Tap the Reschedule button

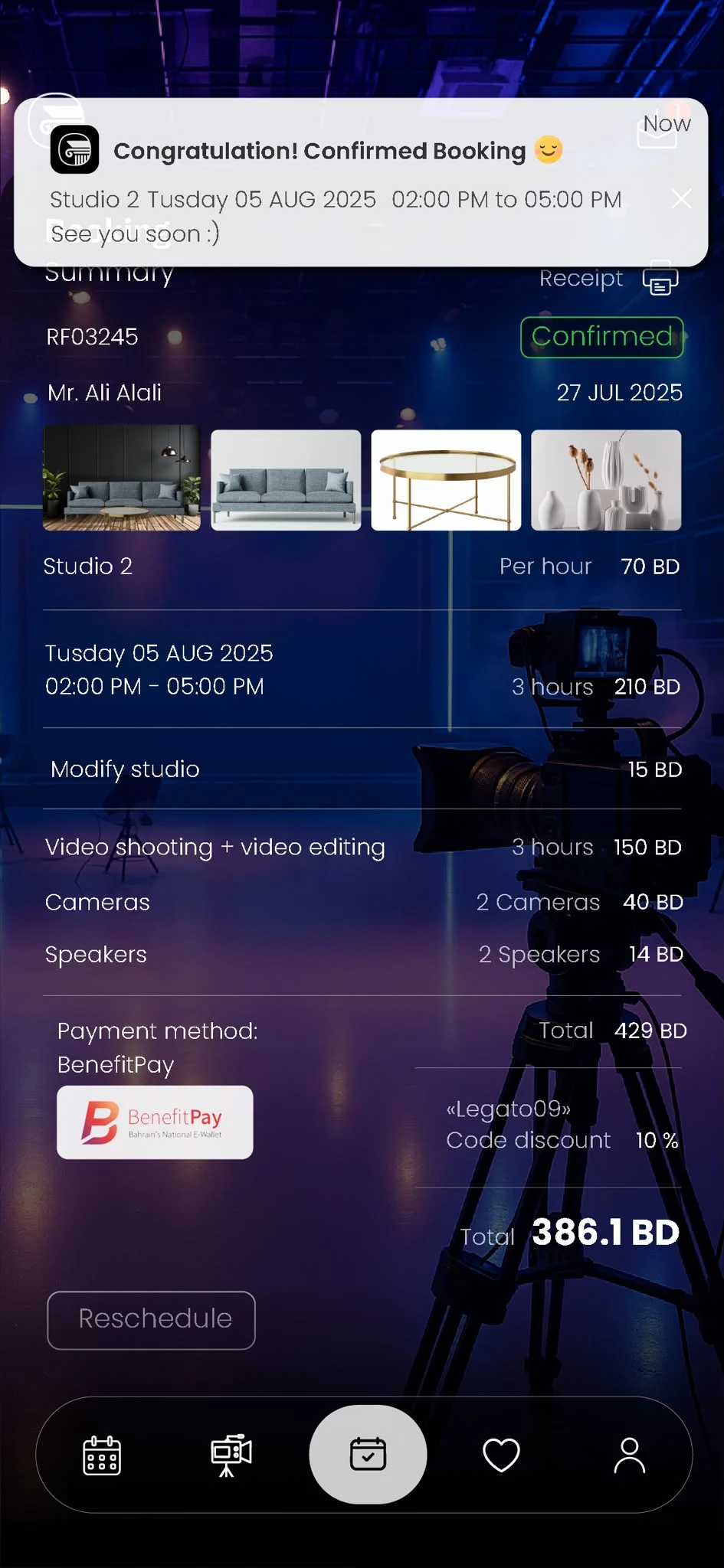151,1320
